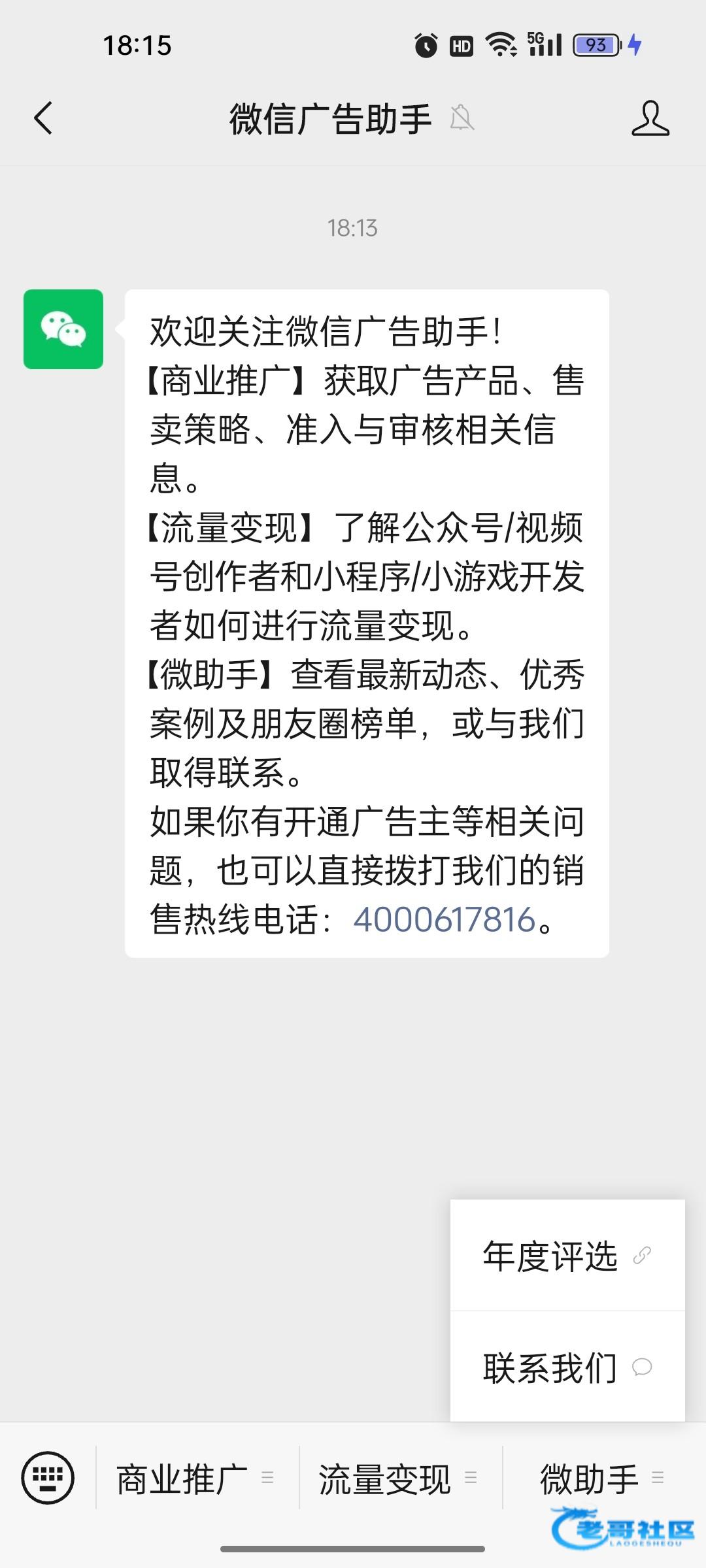Call the hotline number 4000617816
The height and width of the screenshot is (1568, 706).
[445, 920]
